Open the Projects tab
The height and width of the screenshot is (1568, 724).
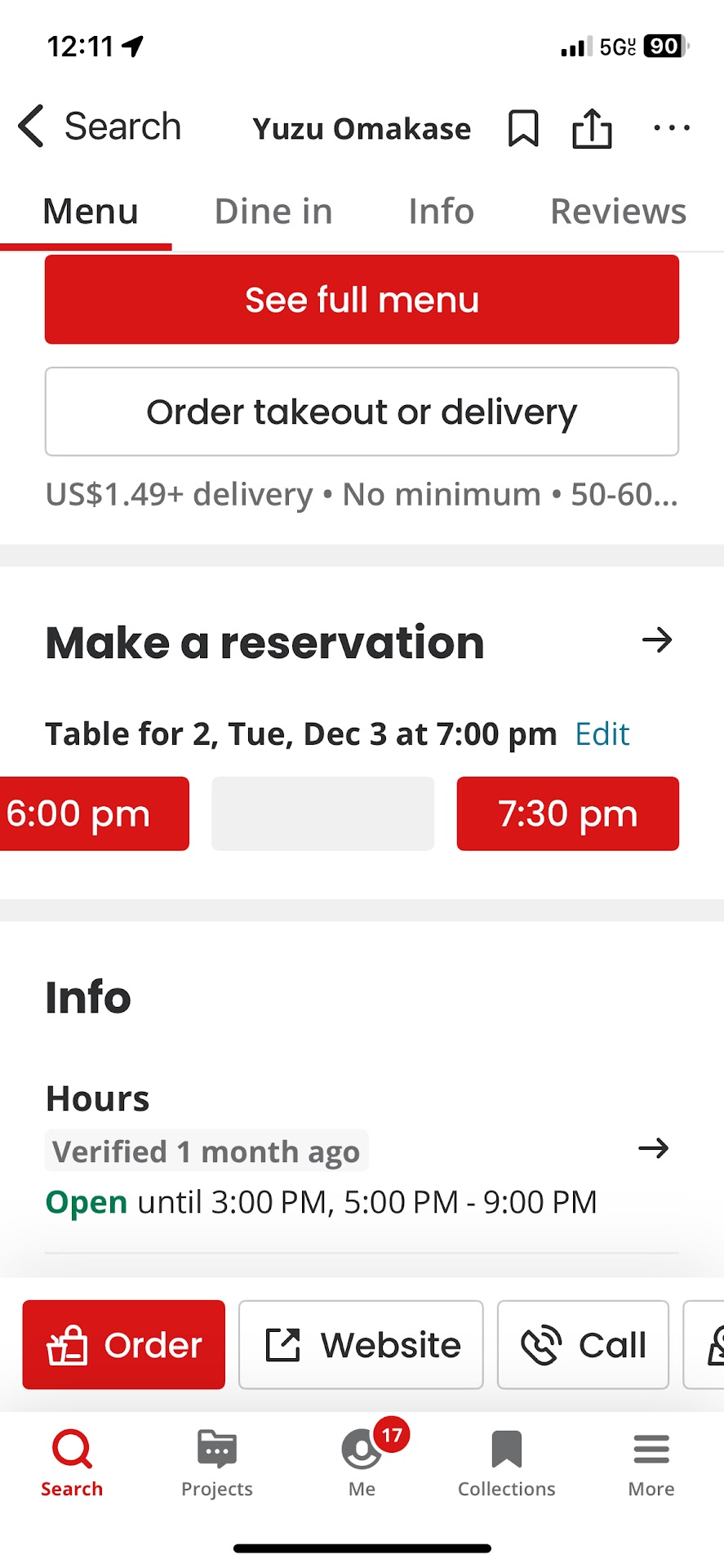217,1463
